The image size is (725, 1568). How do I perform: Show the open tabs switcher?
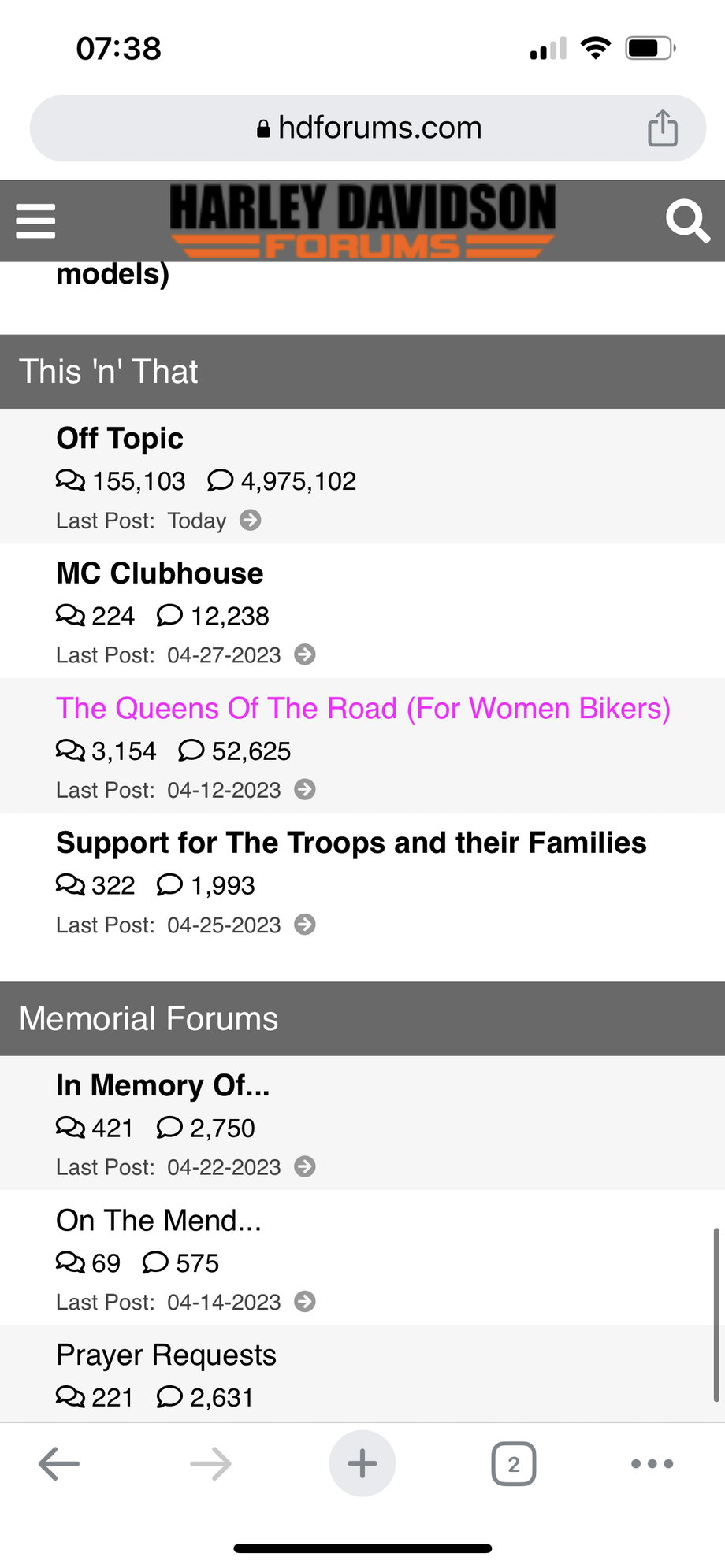click(x=514, y=1464)
